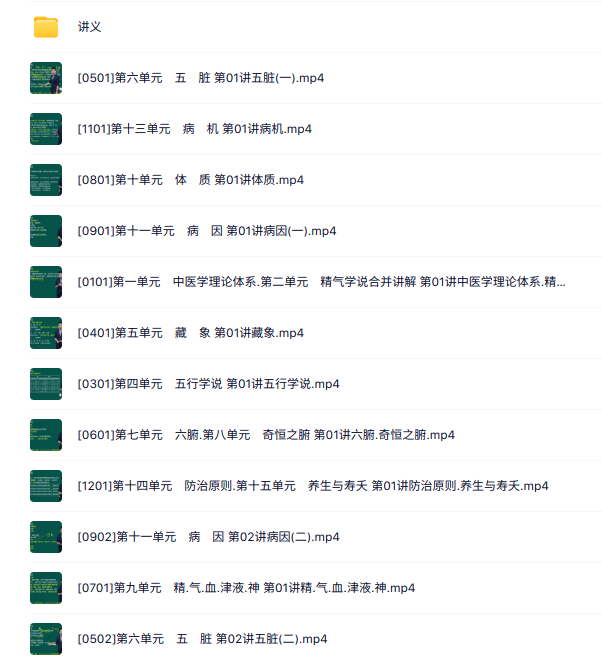Open [0701] 精.气.血.津液.神 video
The width and height of the screenshot is (602, 659).
click(x=245, y=588)
